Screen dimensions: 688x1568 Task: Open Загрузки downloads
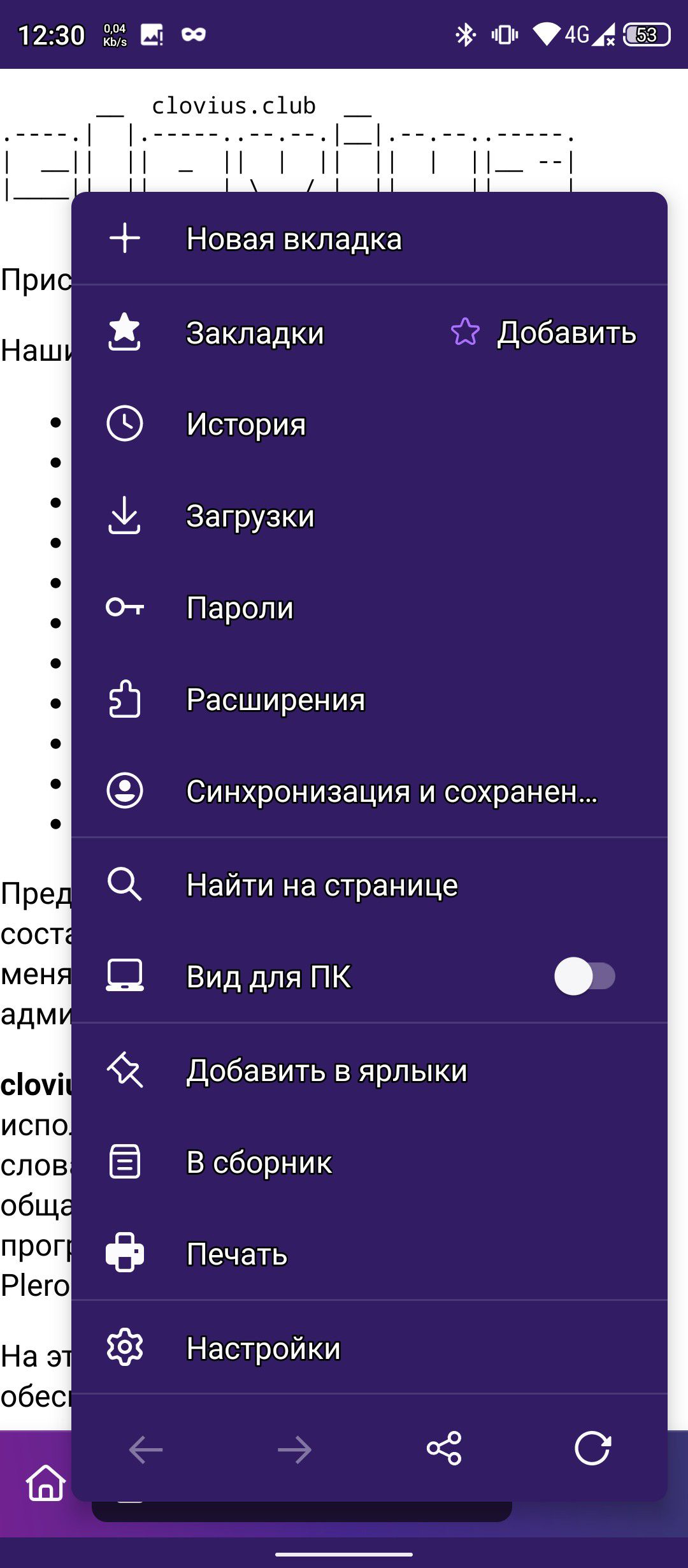point(369,516)
